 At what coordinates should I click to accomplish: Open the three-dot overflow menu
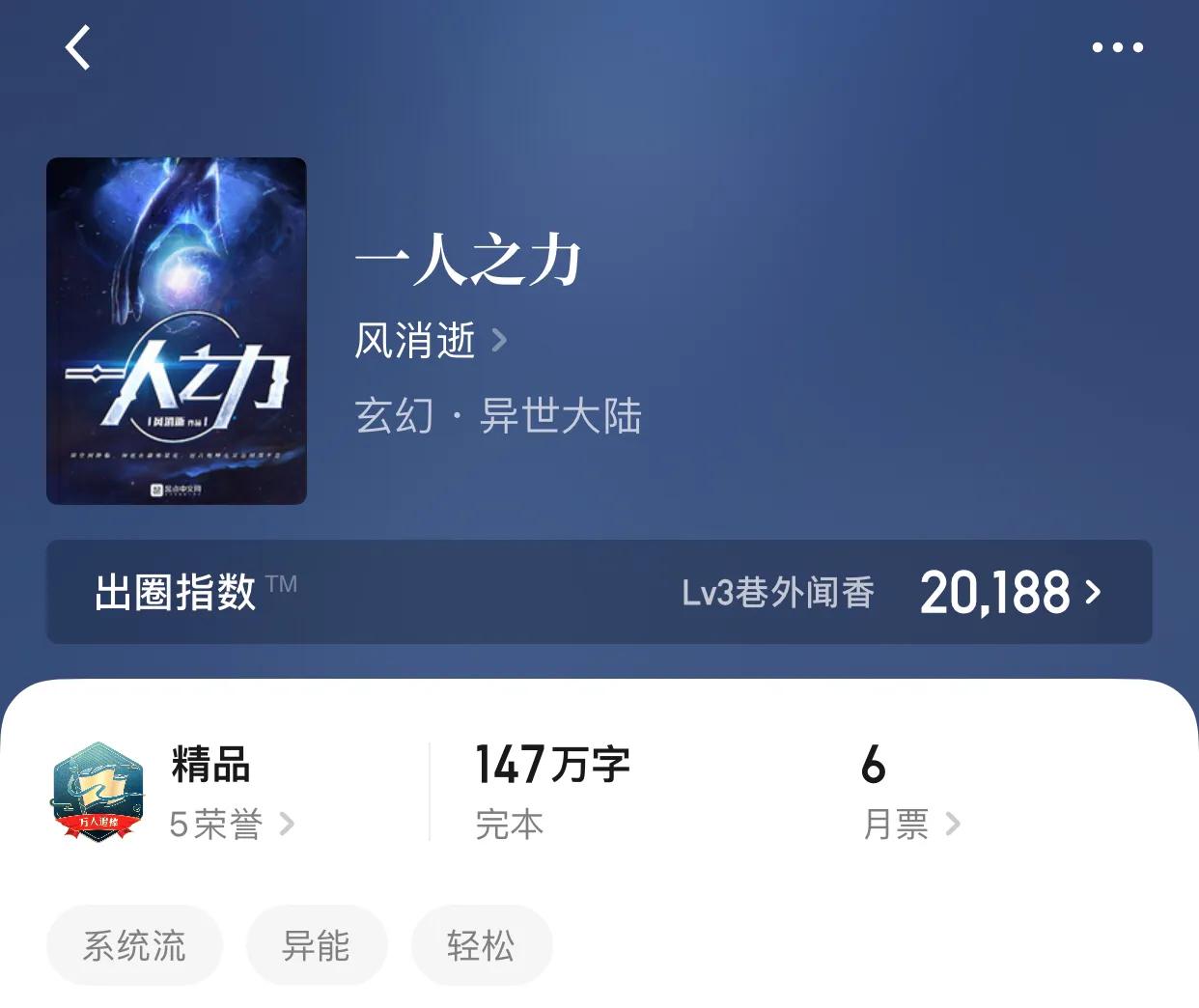pos(1117,47)
